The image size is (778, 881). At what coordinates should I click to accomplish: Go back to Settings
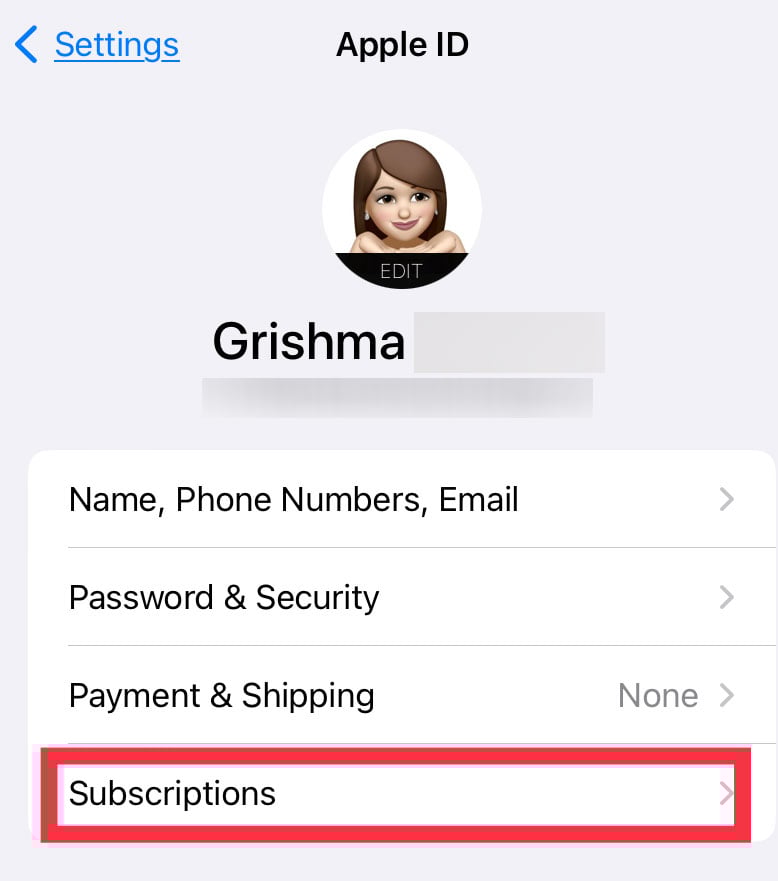click(98, 45)
